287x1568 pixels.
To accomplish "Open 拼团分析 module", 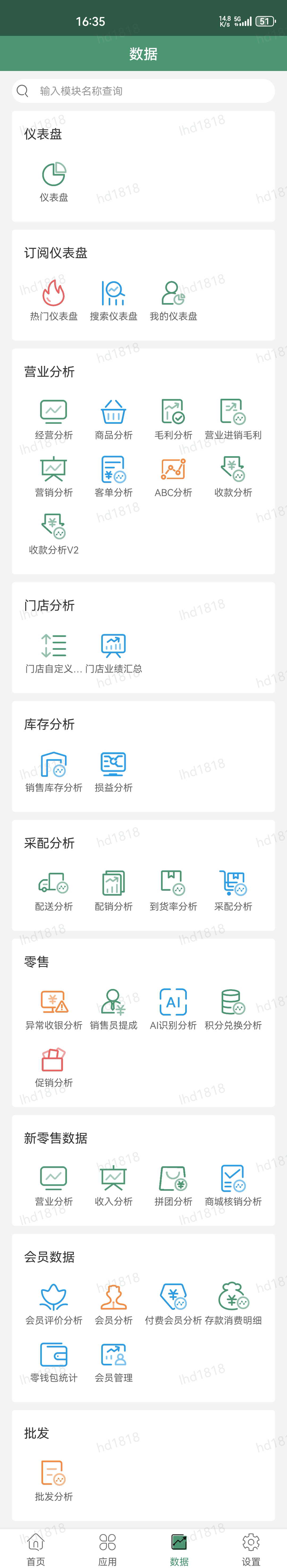I will pyautogui.click(x=173, y=1185).
